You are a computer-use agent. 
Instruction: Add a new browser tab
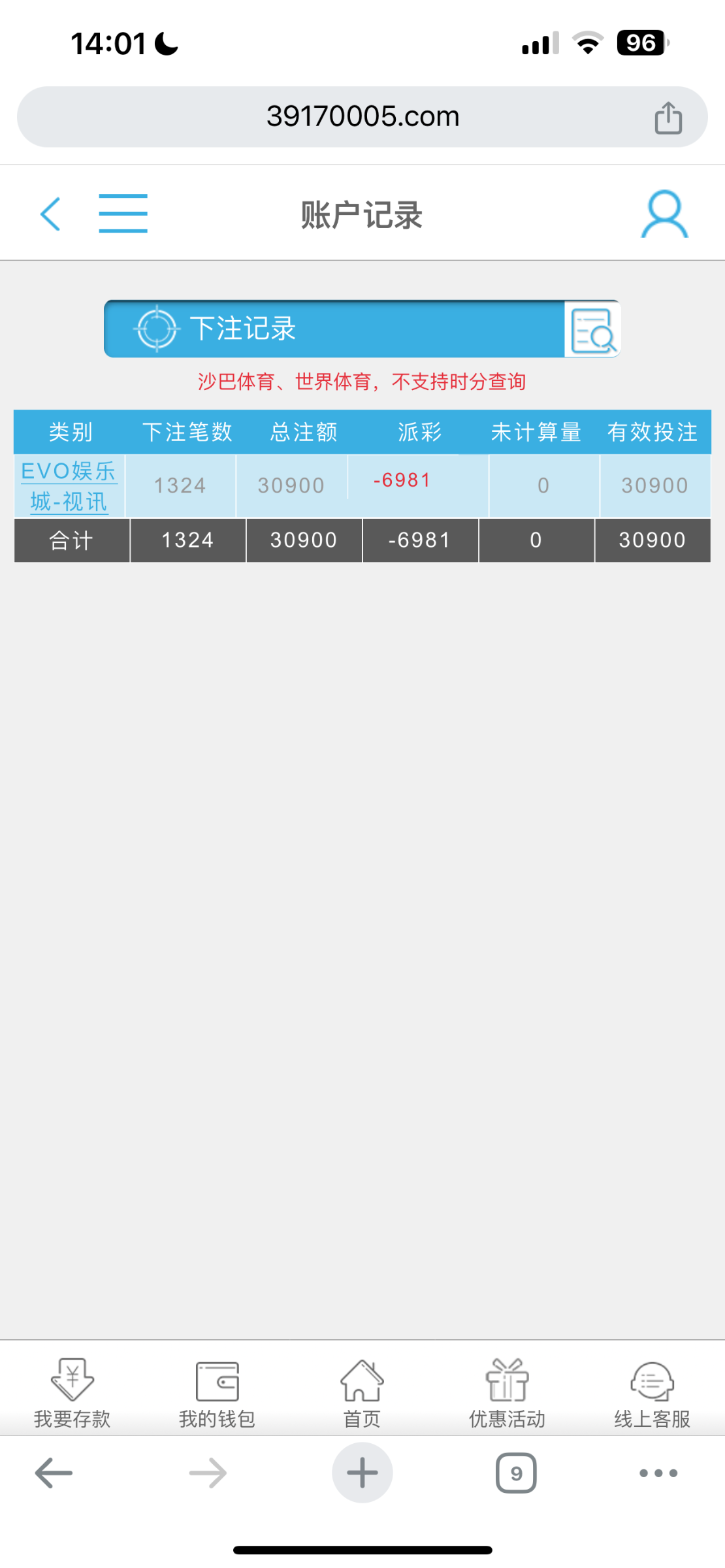click(362, 1473)
